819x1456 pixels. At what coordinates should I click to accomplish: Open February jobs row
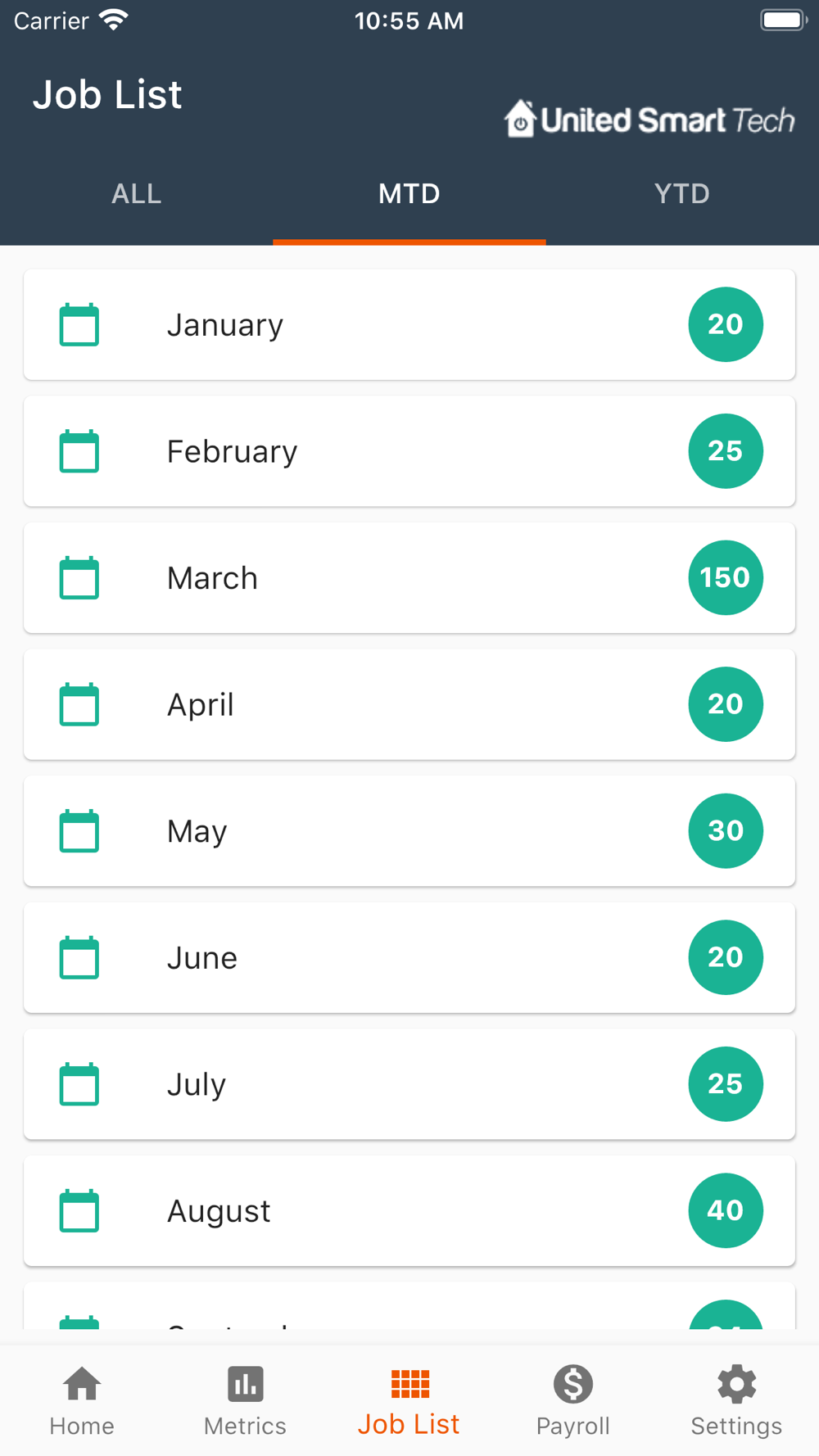409,451
